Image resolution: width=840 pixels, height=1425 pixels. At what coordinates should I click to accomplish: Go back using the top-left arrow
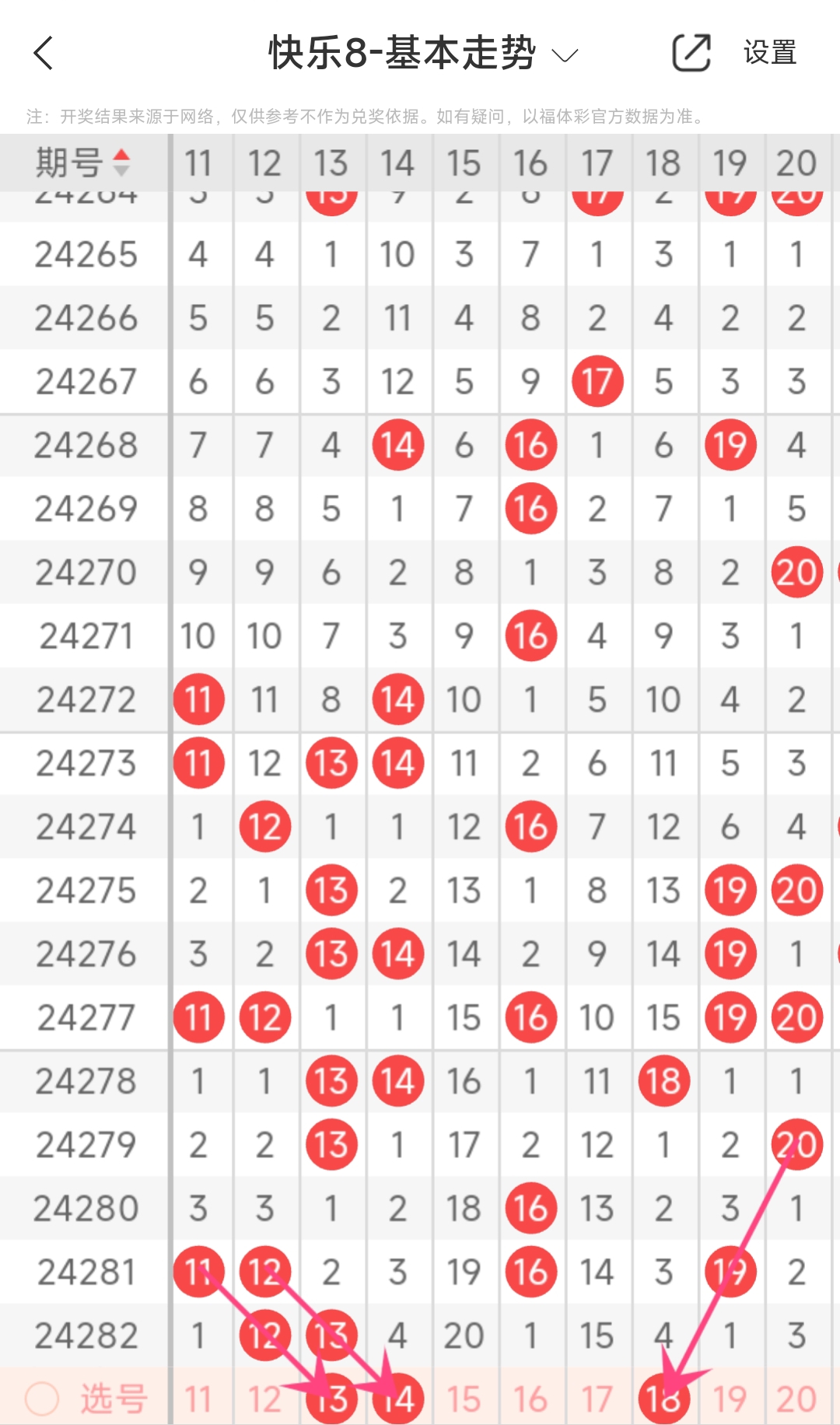(x=44, y=53)
